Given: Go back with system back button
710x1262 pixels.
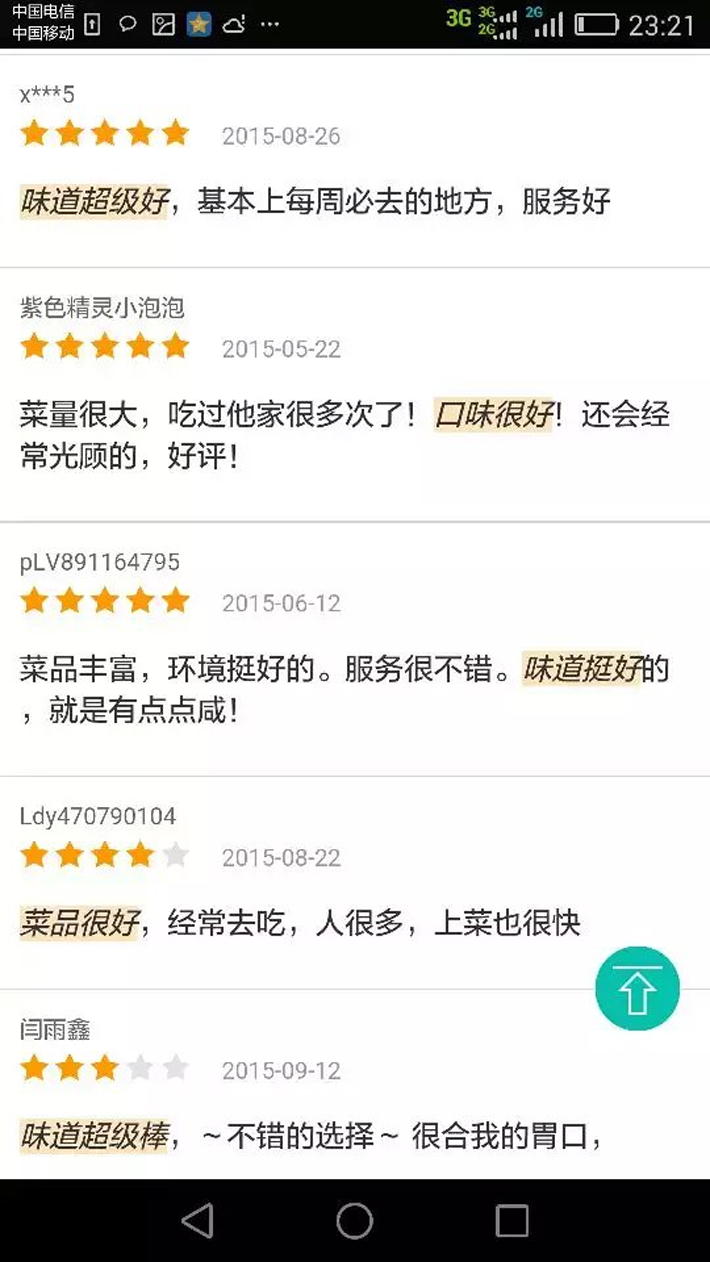Looking at the screenshot, I should point(198,1220).
